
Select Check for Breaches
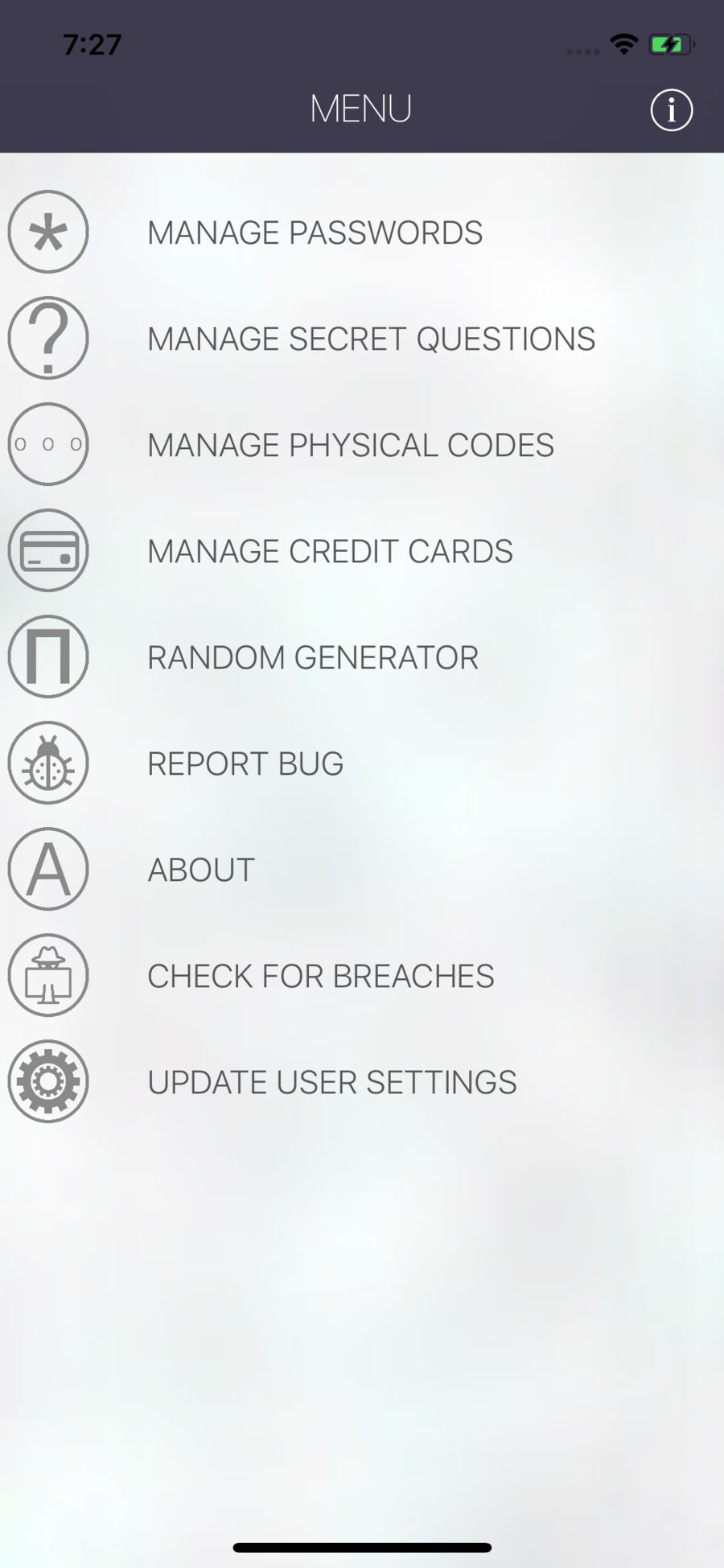362,976
